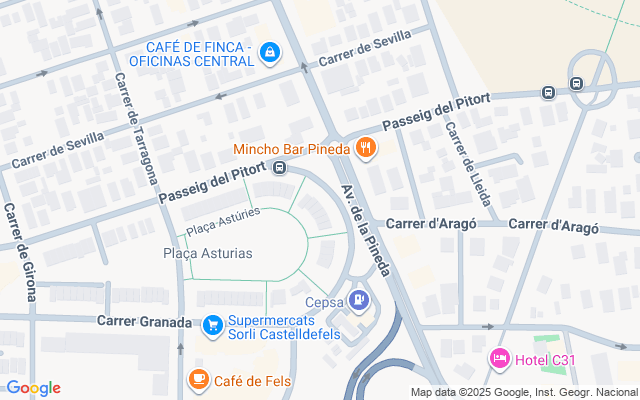
Task: Select the Café de Fels pin
Action: pos(198,380)
